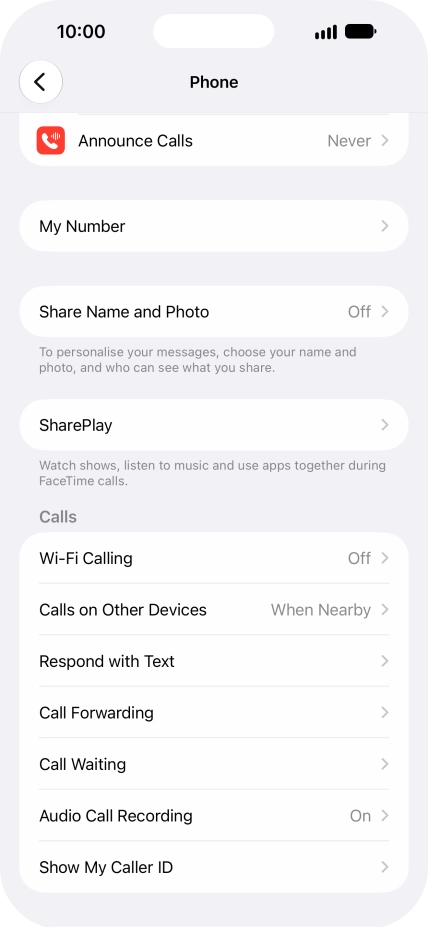This screenshot has width=428, height=929.
Task: Open Calls on Other Devices
Action: coord(214,610)
